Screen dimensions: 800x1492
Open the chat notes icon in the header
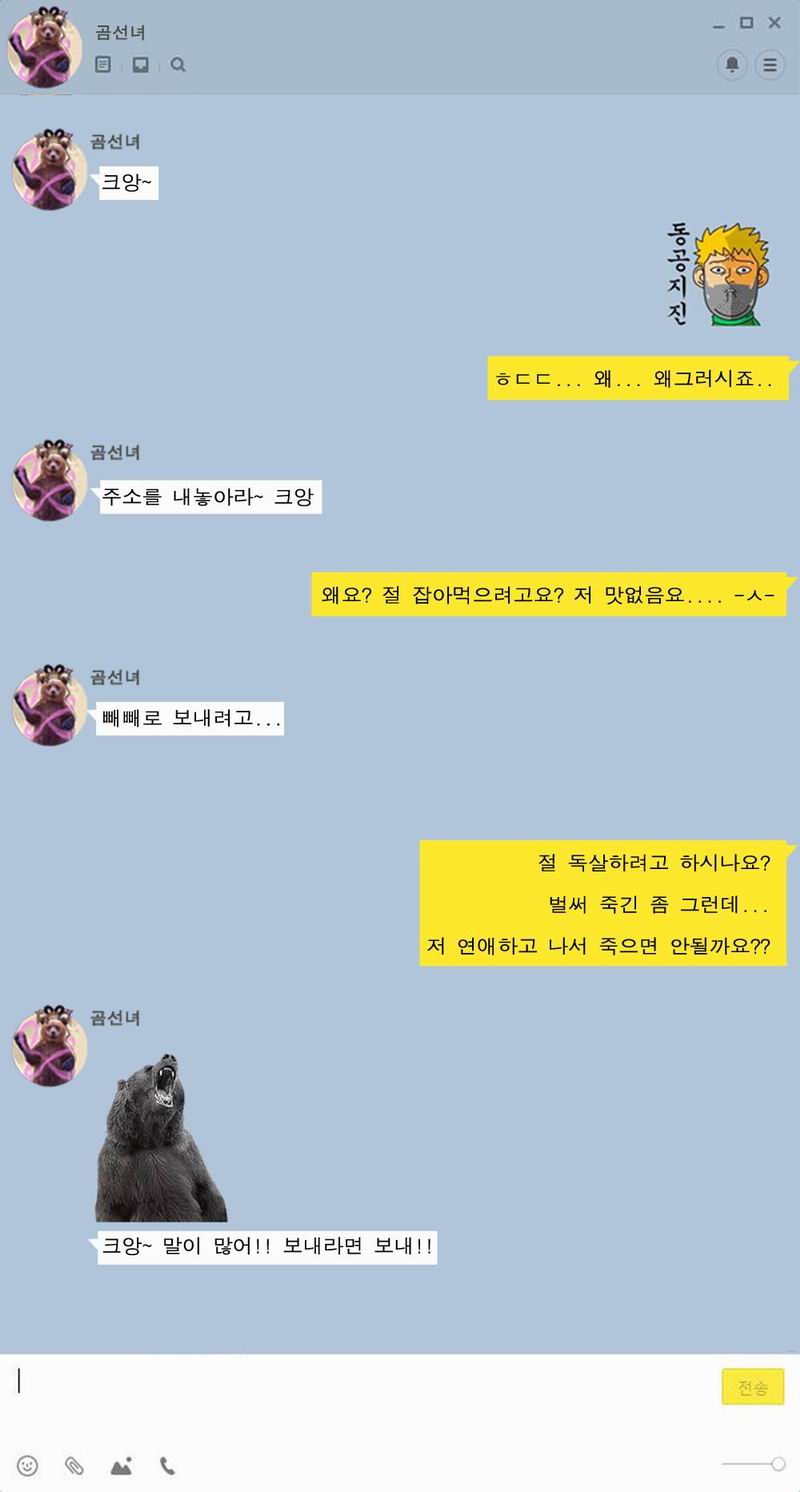pos(103,65)
